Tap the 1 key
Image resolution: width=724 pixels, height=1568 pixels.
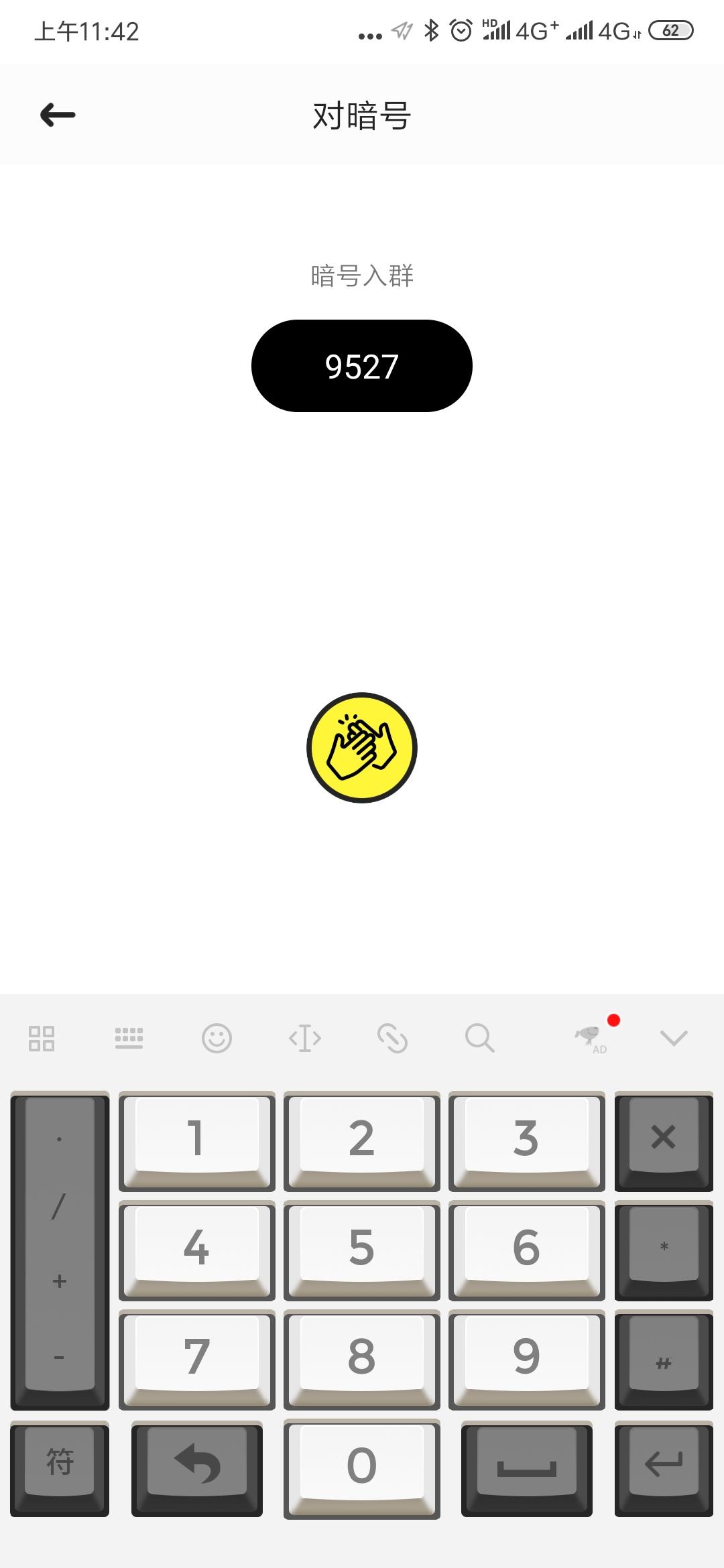(196, 1138)
